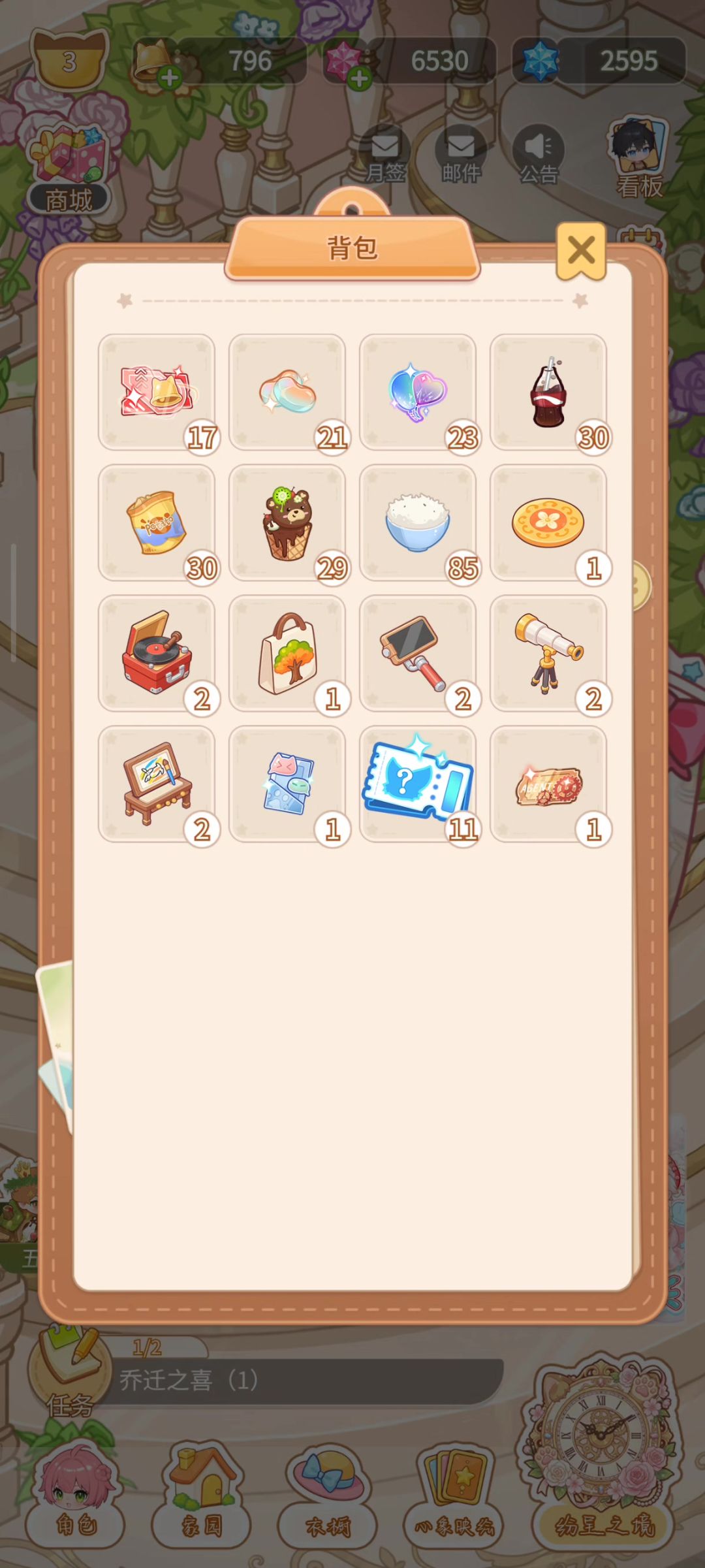This screenshot has height=1568, width=705.
Task: Select the potato chips bag item
Action: (157, 523)
